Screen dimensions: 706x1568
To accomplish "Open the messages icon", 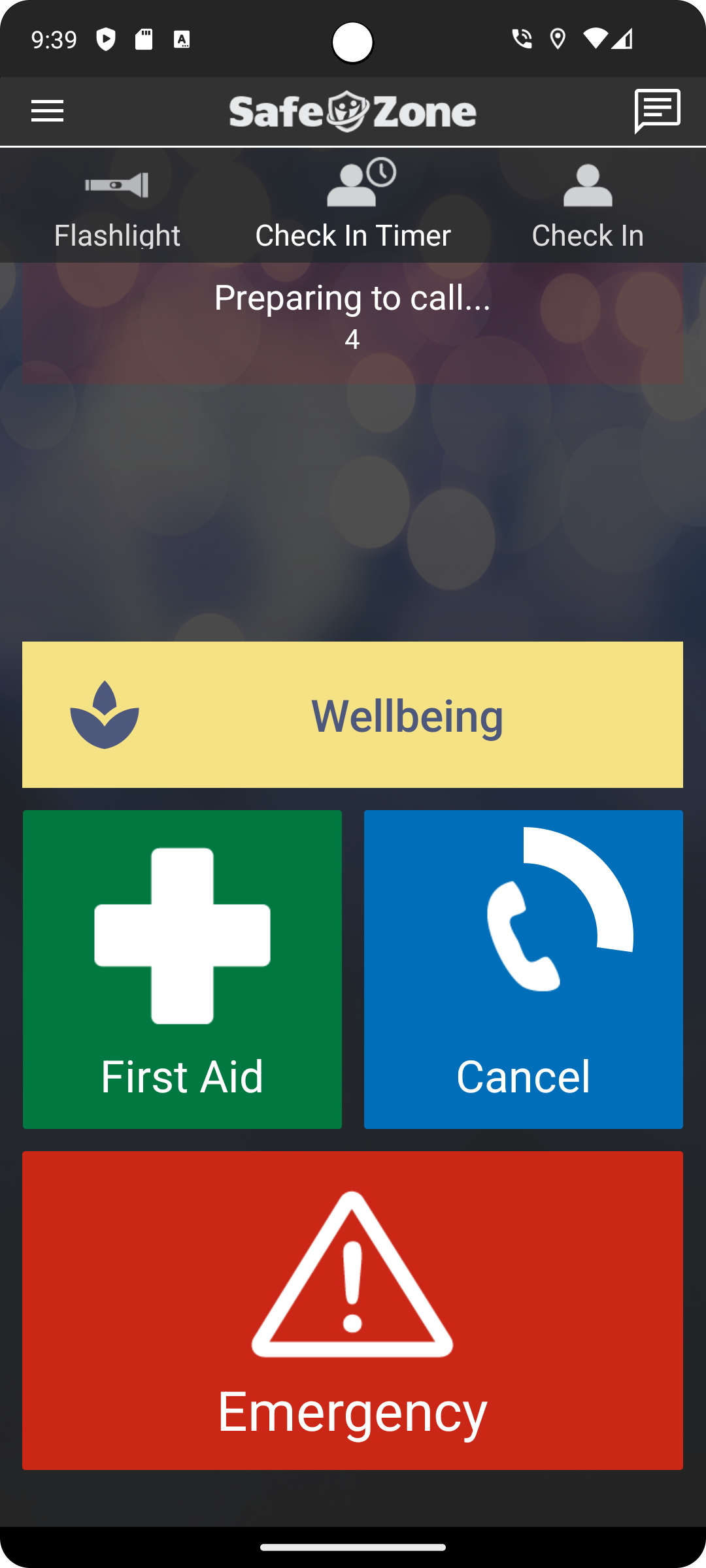I will [657, 111].
